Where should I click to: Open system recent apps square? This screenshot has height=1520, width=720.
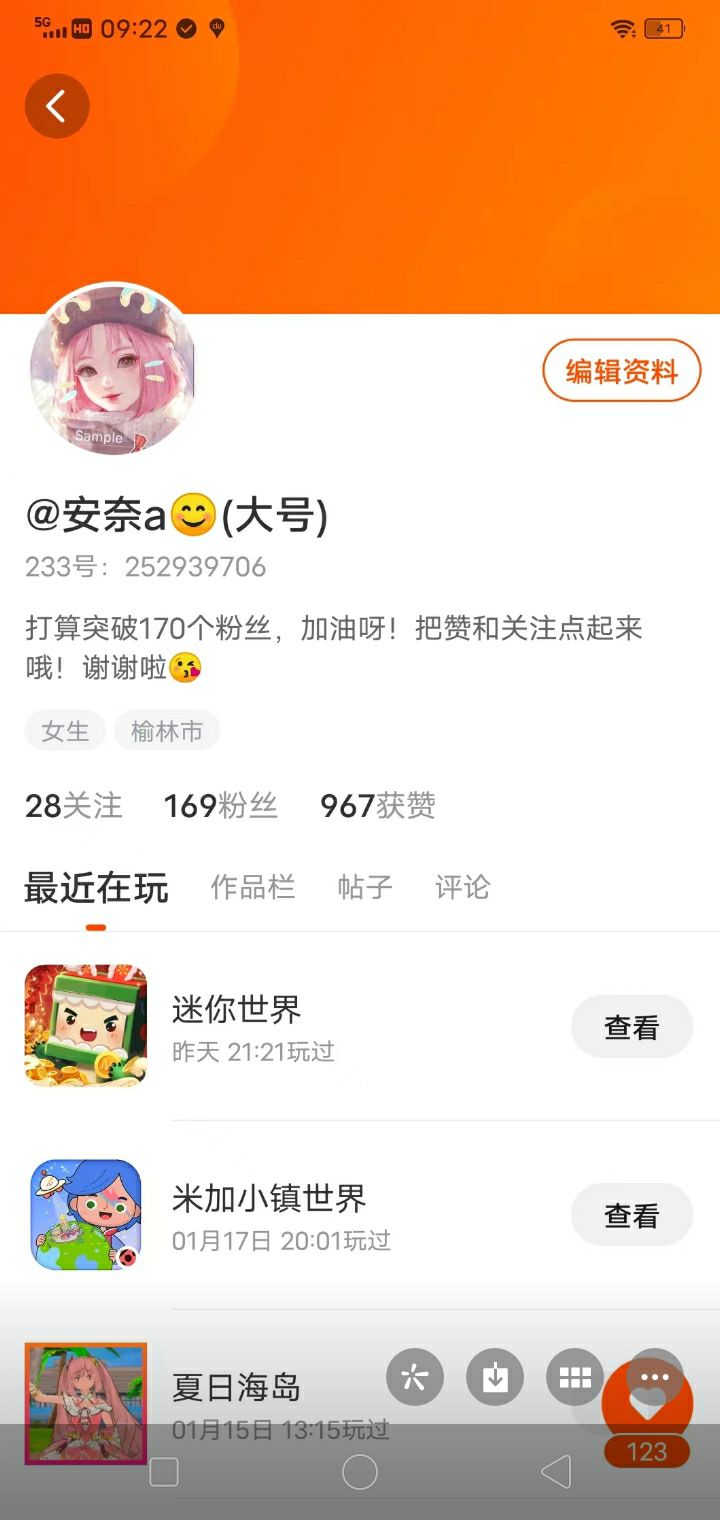point(164,1472)
